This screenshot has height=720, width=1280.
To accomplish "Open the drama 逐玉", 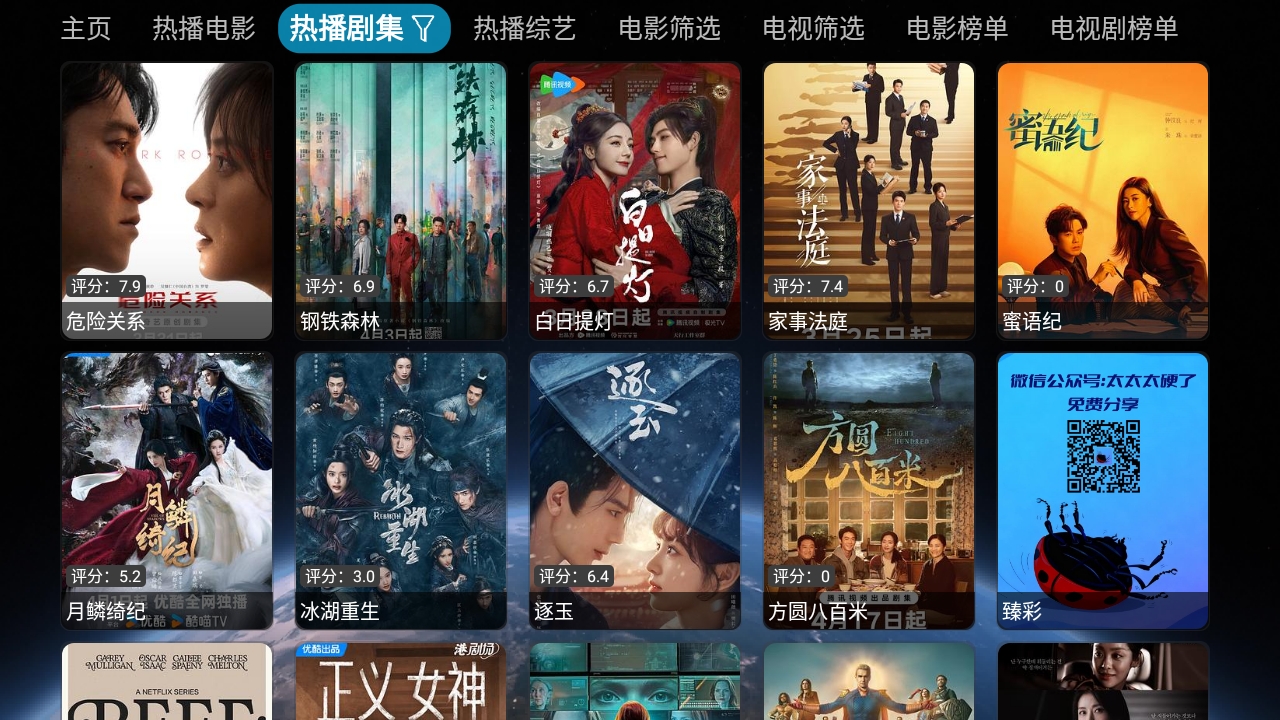I will (635, 490).
